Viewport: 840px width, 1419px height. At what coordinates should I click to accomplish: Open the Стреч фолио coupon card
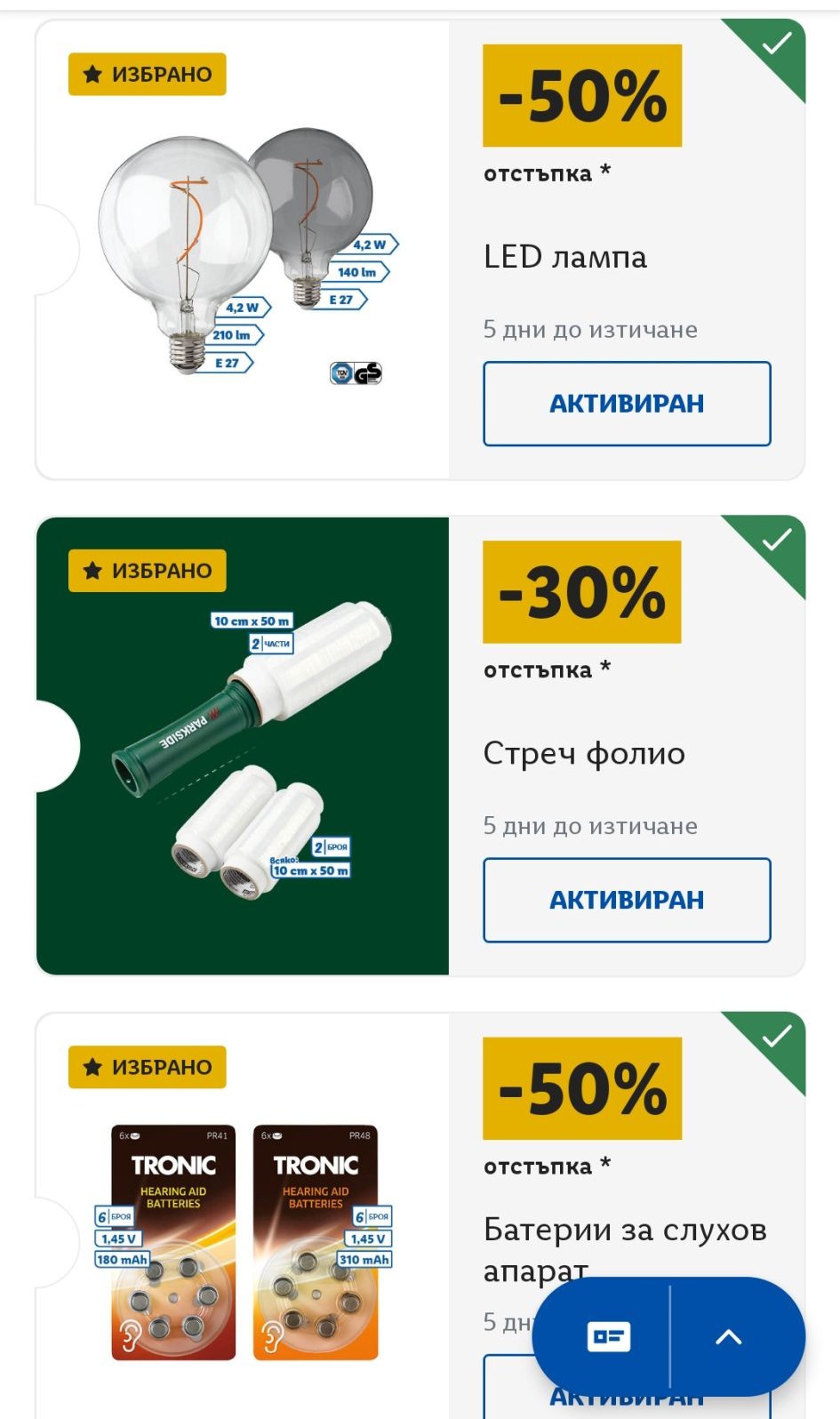pyautogui.click(x=584, y=753)
